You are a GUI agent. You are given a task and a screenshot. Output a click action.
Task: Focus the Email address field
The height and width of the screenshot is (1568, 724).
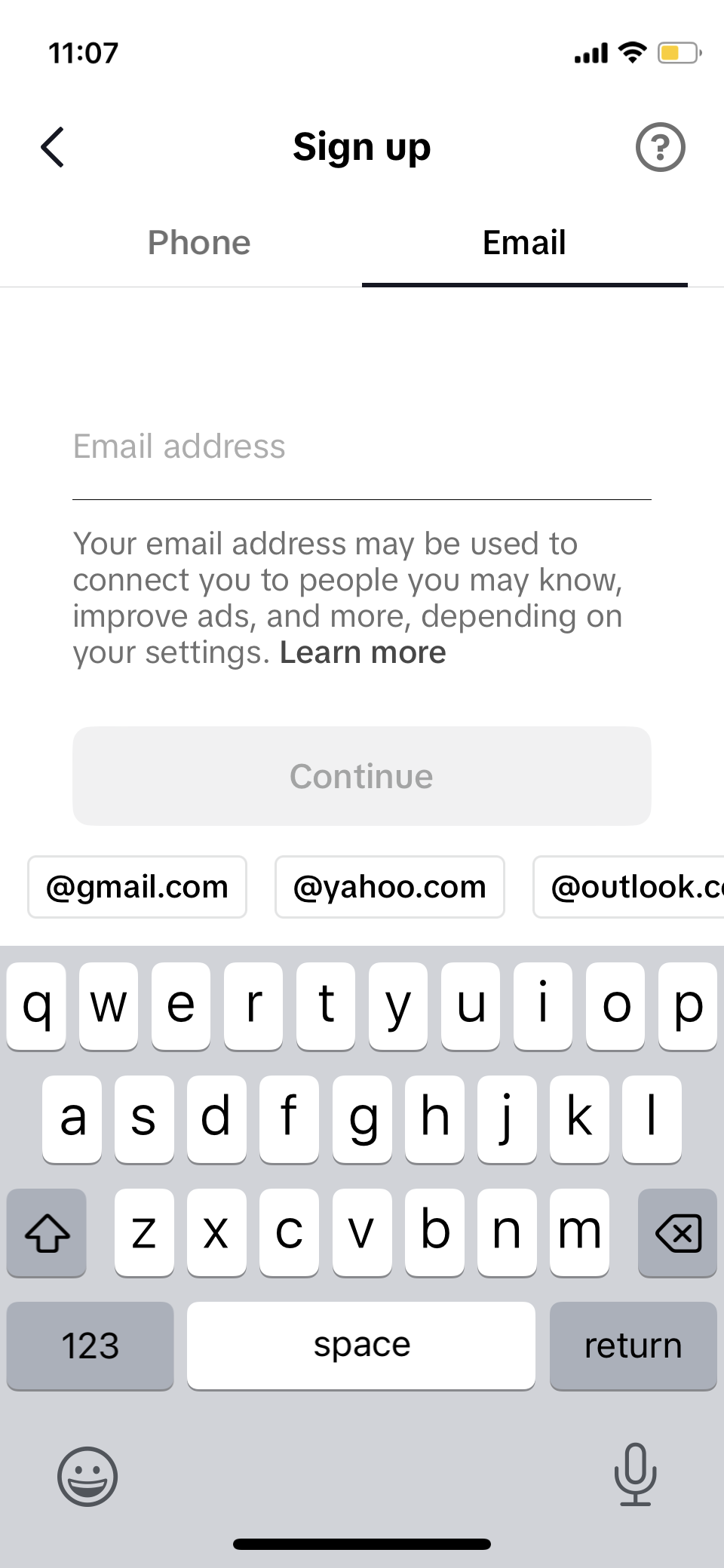click(362, 447)
